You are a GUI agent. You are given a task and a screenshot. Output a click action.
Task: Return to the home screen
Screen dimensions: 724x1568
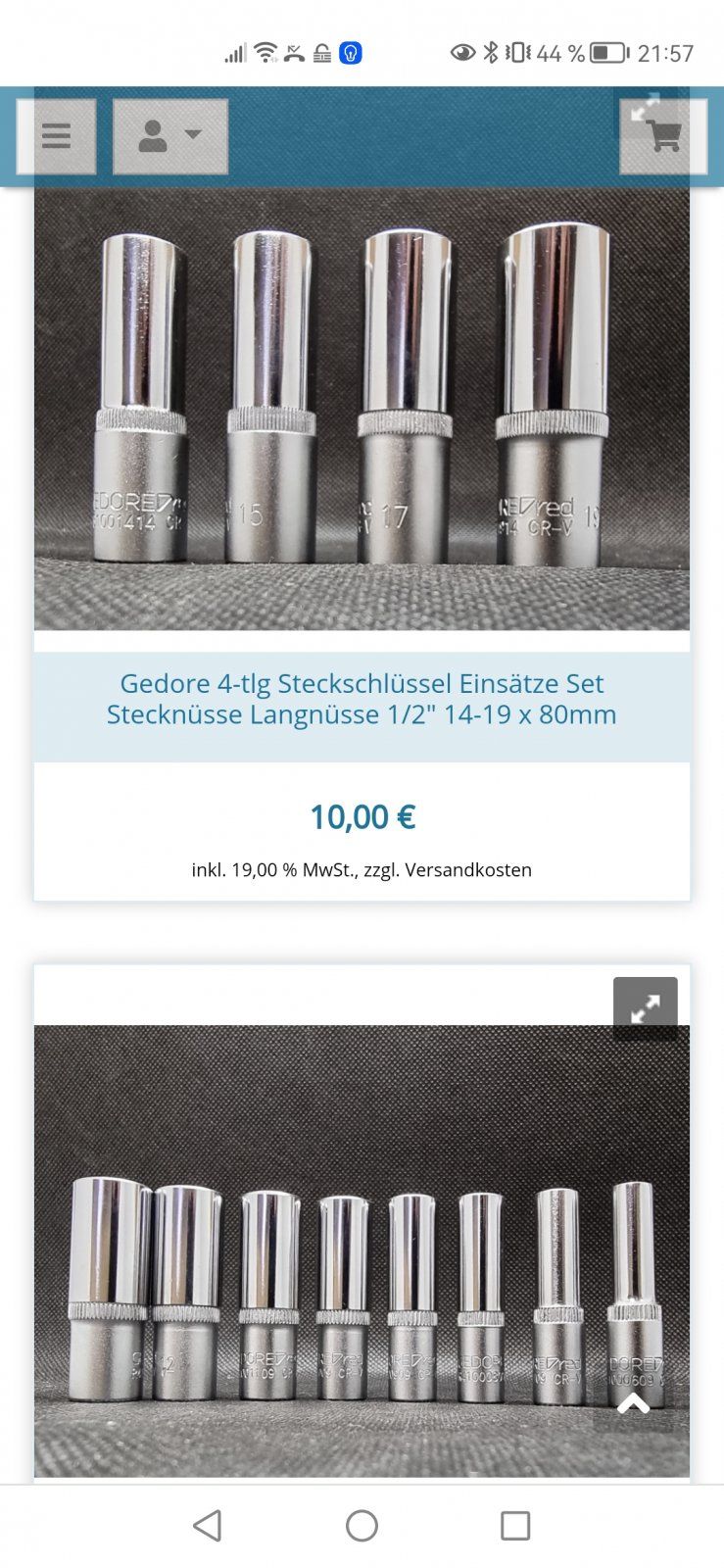tap(362, 1526)
